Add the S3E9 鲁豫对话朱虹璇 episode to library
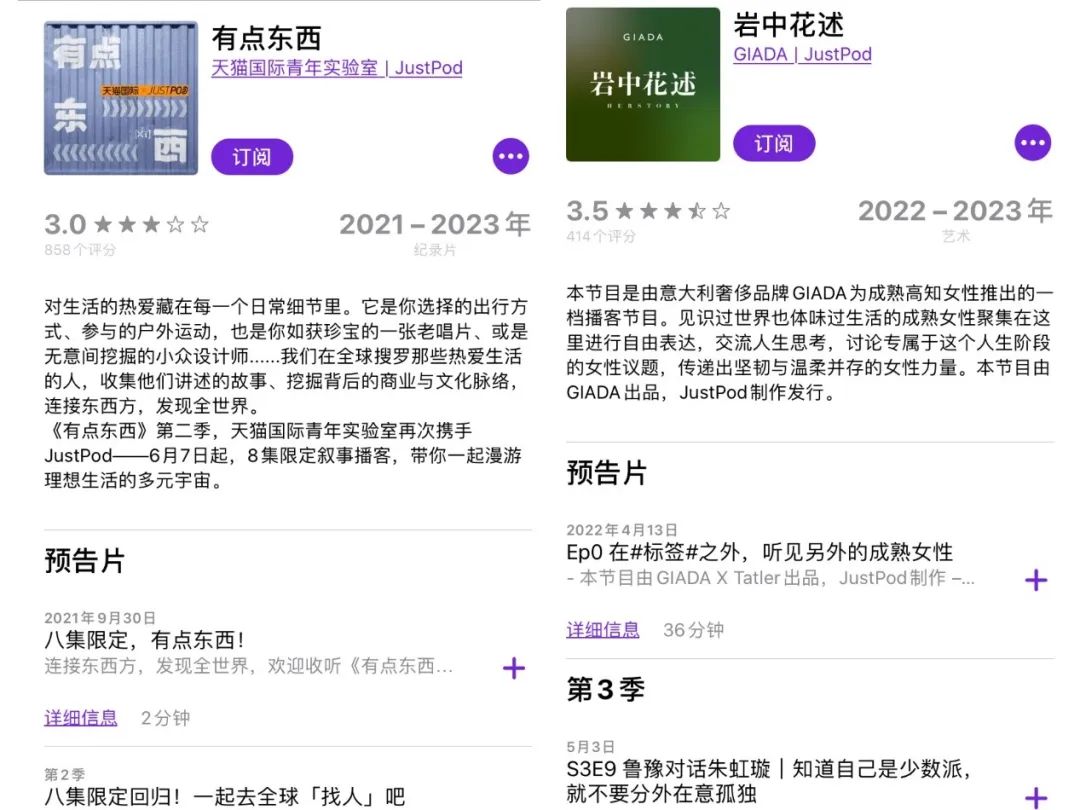Viewport: 1080px width, 810px height. point(1036,797)
